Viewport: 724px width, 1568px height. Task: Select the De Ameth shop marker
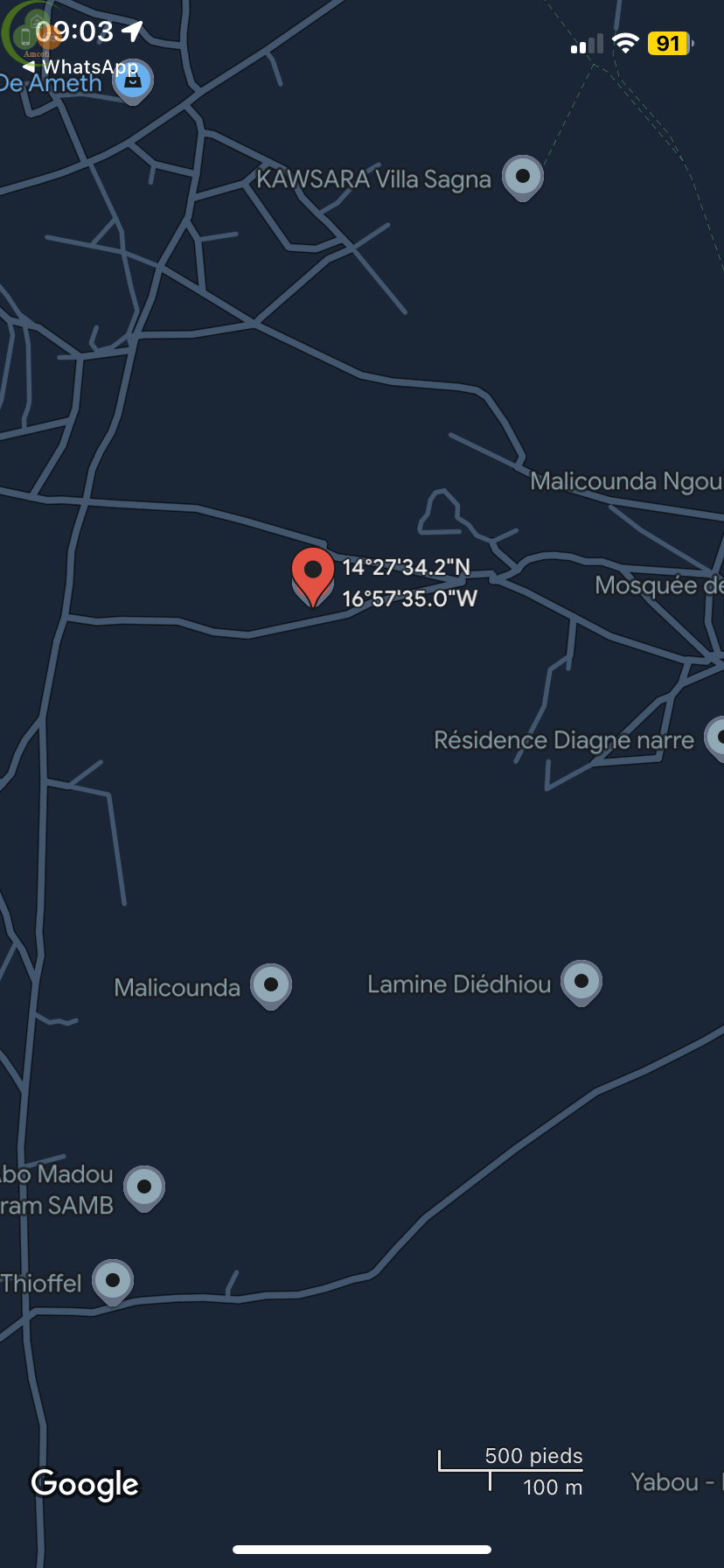click(x=133, y=81)
